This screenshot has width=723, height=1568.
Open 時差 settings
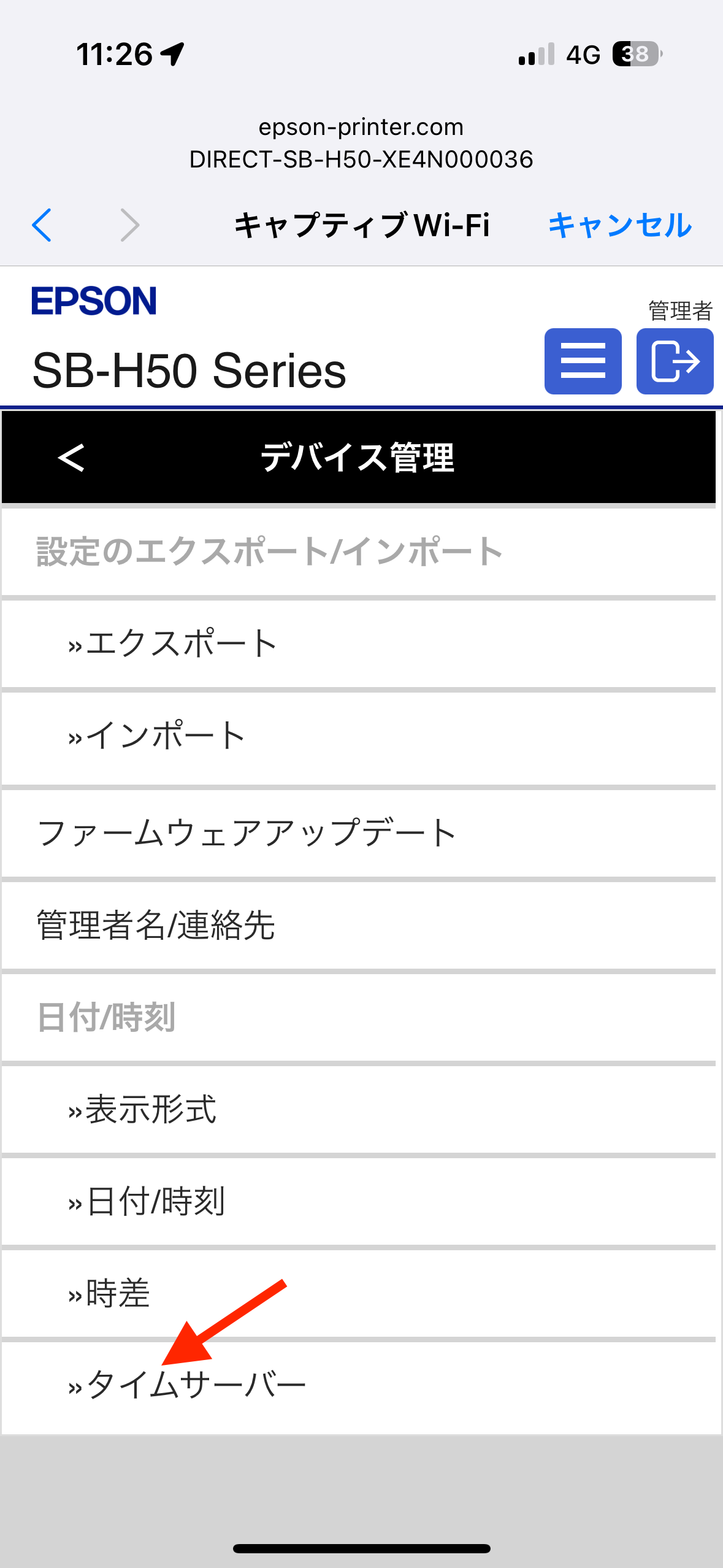[x=359, y=1294]
